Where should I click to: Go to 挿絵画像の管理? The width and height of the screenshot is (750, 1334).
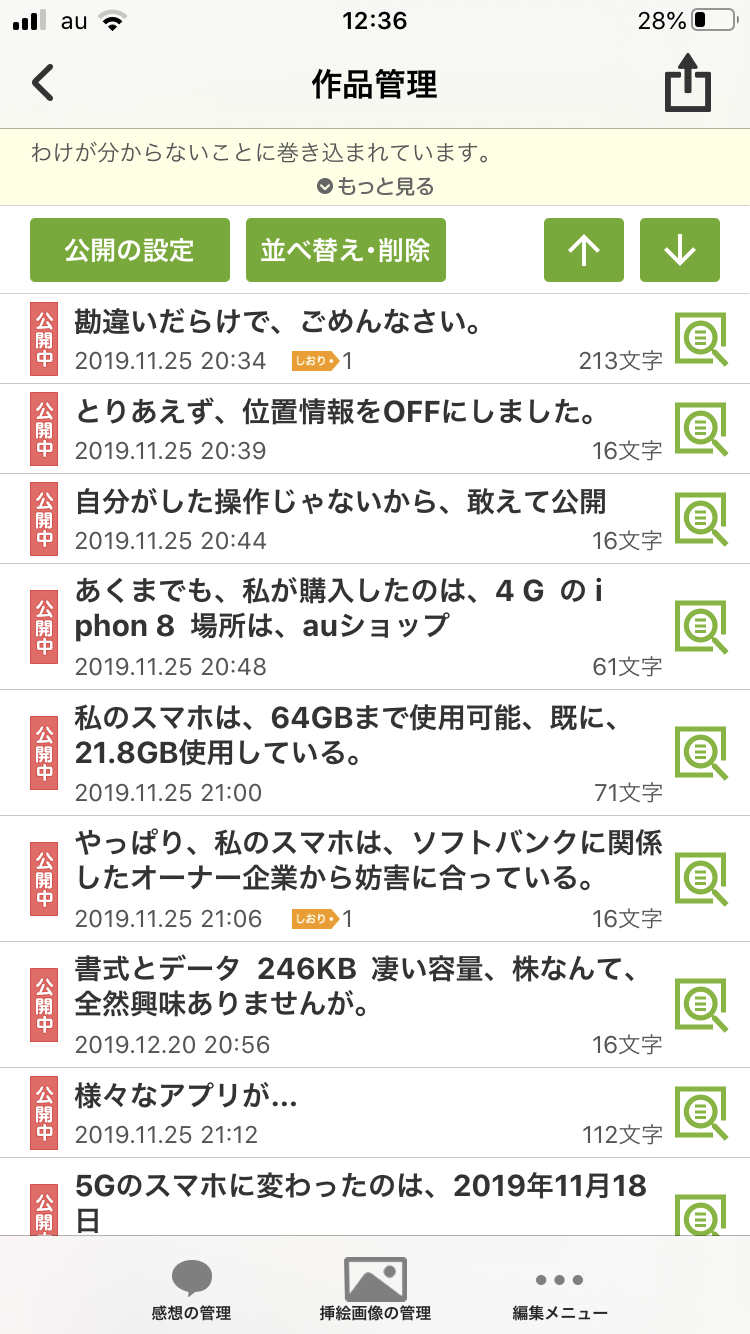[x=374, y=1290]
